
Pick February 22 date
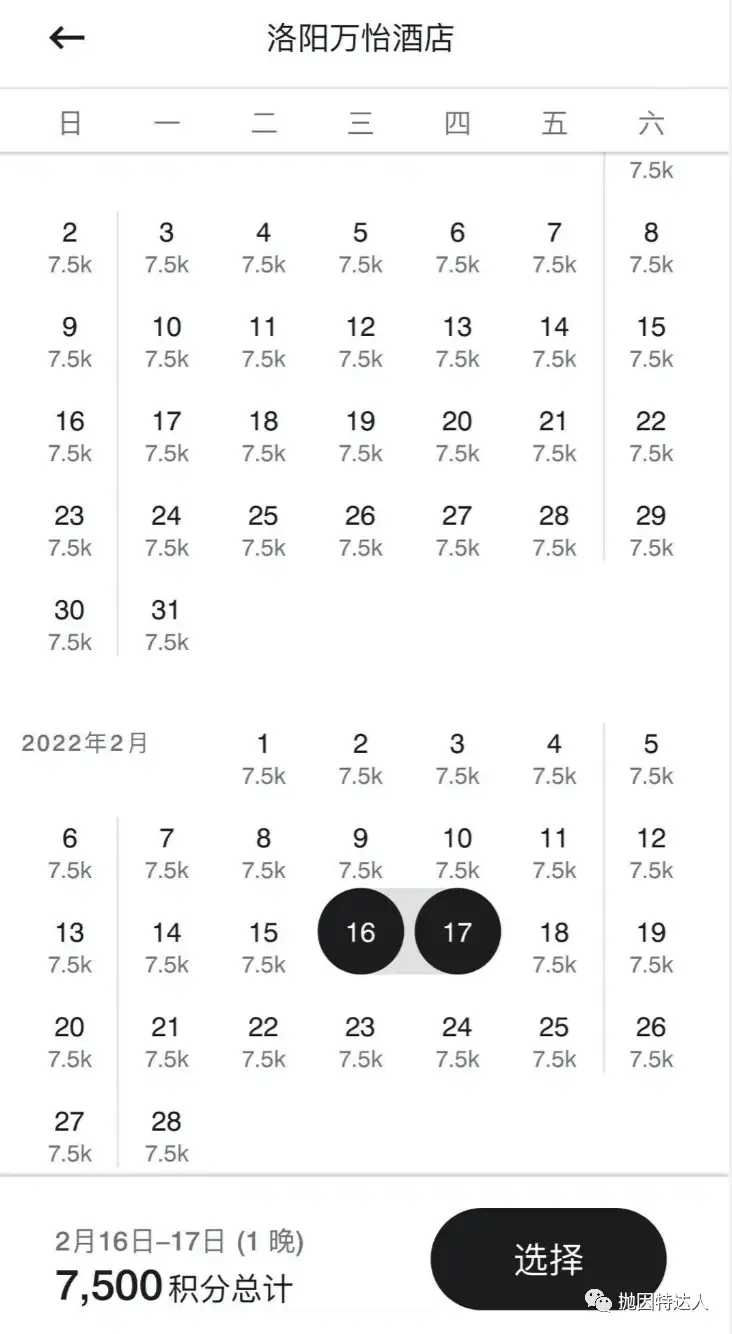tap(263, 1040)
